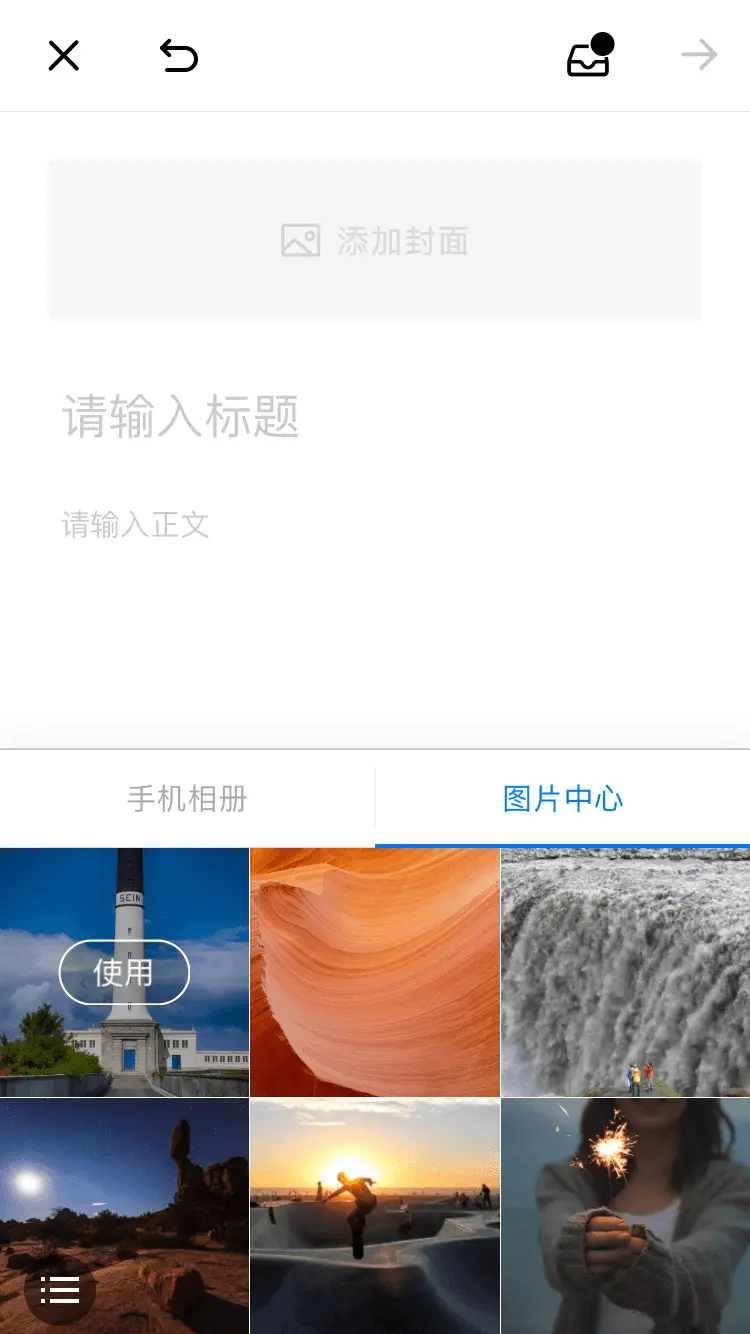Choose the orange canyon rock photo
Viewport: 750px width, 1334px height.
(375, 972)
